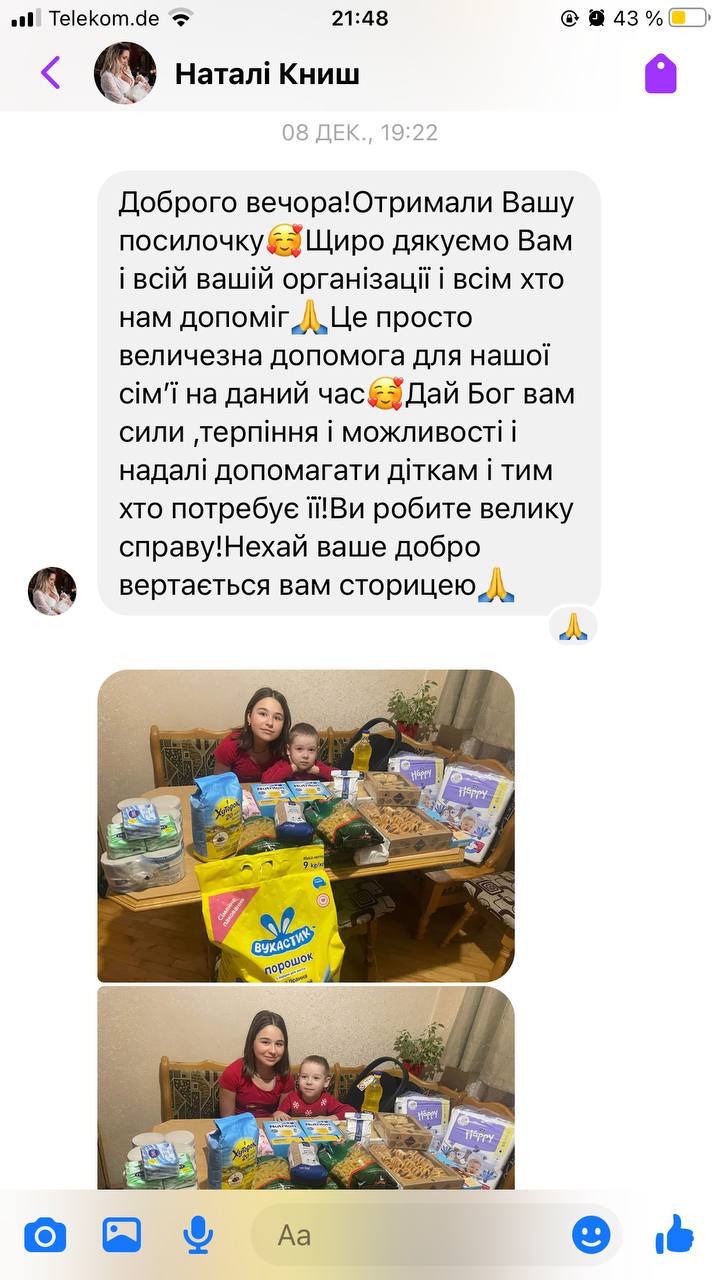Open the second photo in the chat
720x1280 pixels.
pos(306,1088)
